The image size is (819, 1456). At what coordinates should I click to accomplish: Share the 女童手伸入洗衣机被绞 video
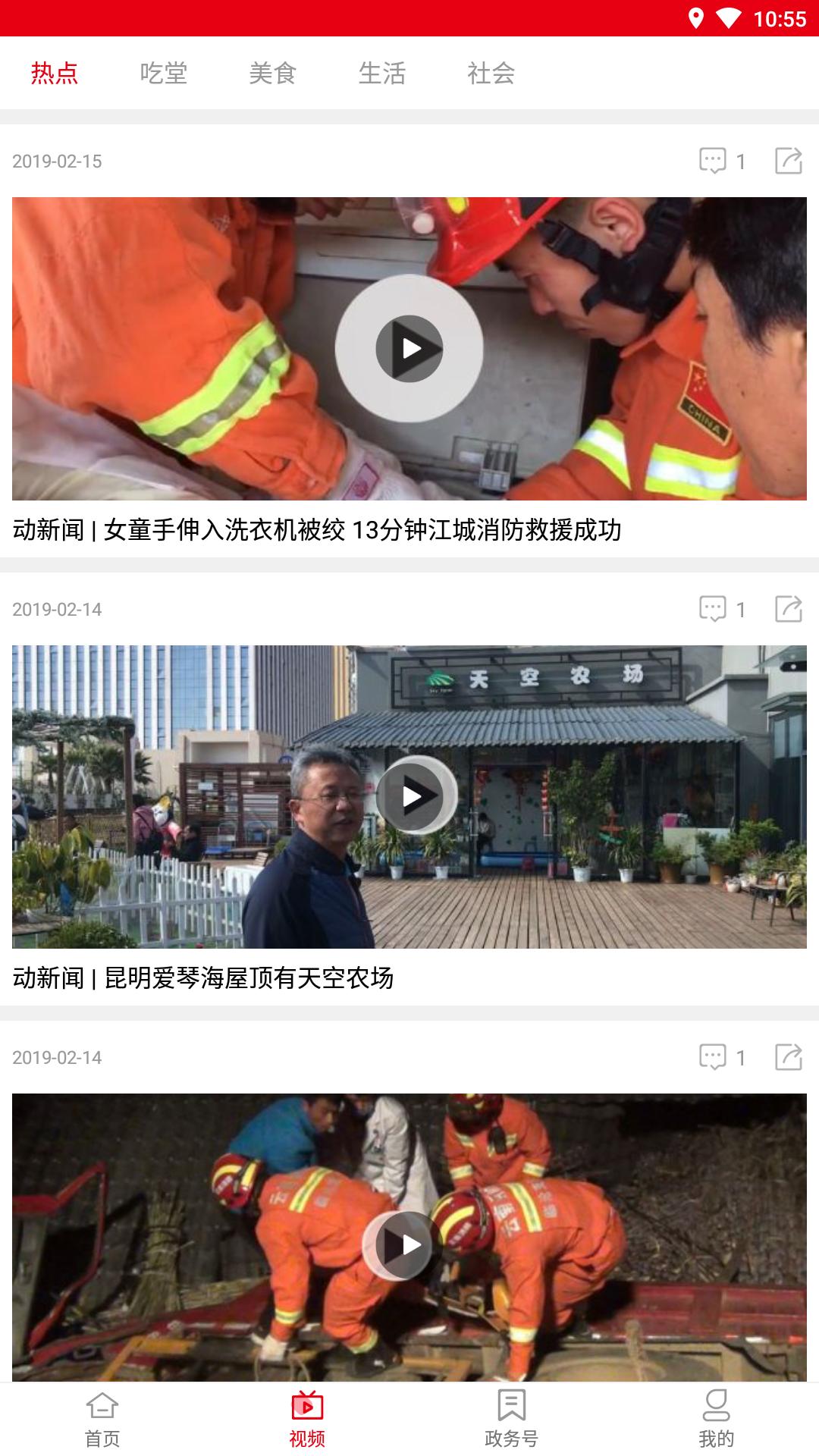789,161
